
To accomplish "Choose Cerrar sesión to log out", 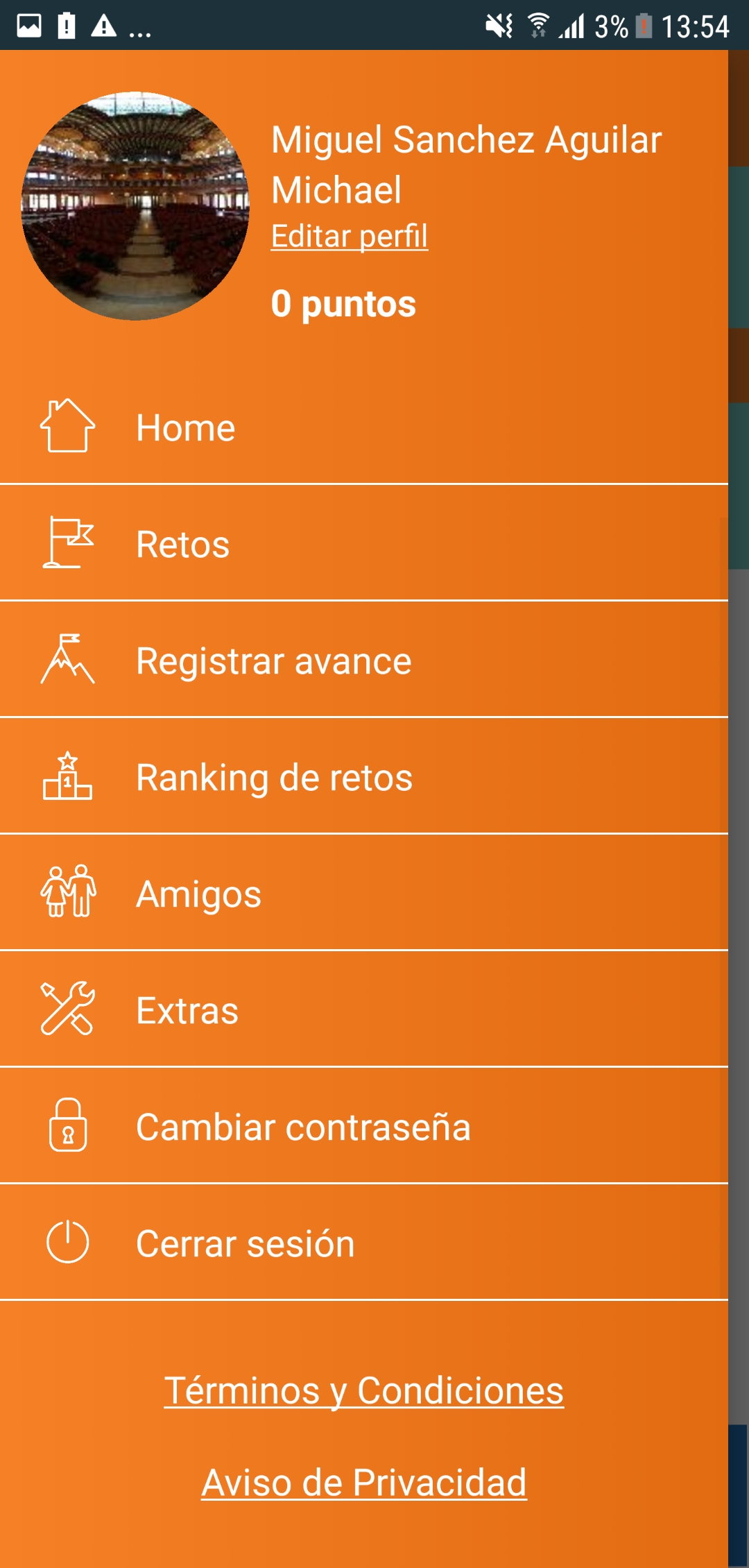I will (364, 1243).
